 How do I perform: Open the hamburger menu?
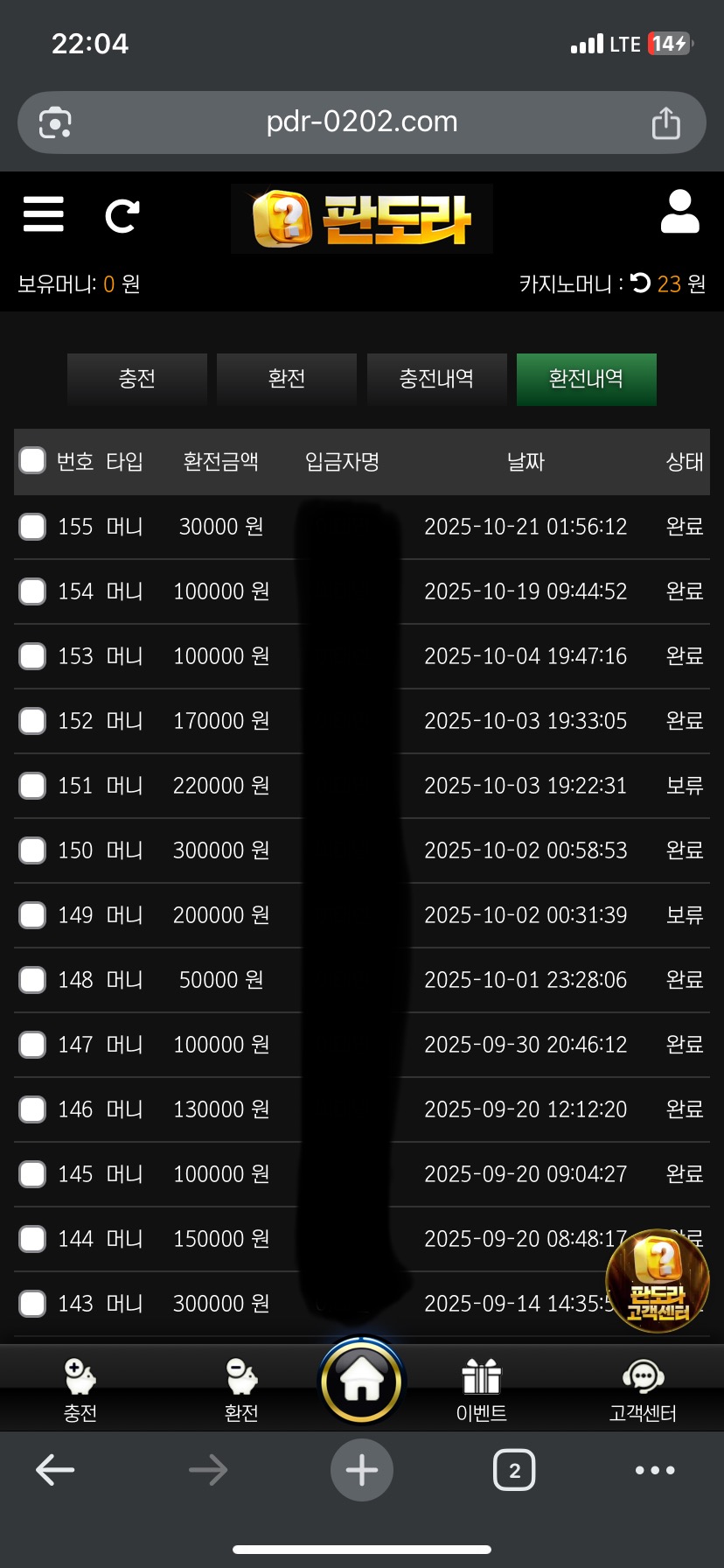(x=43, y=214)
